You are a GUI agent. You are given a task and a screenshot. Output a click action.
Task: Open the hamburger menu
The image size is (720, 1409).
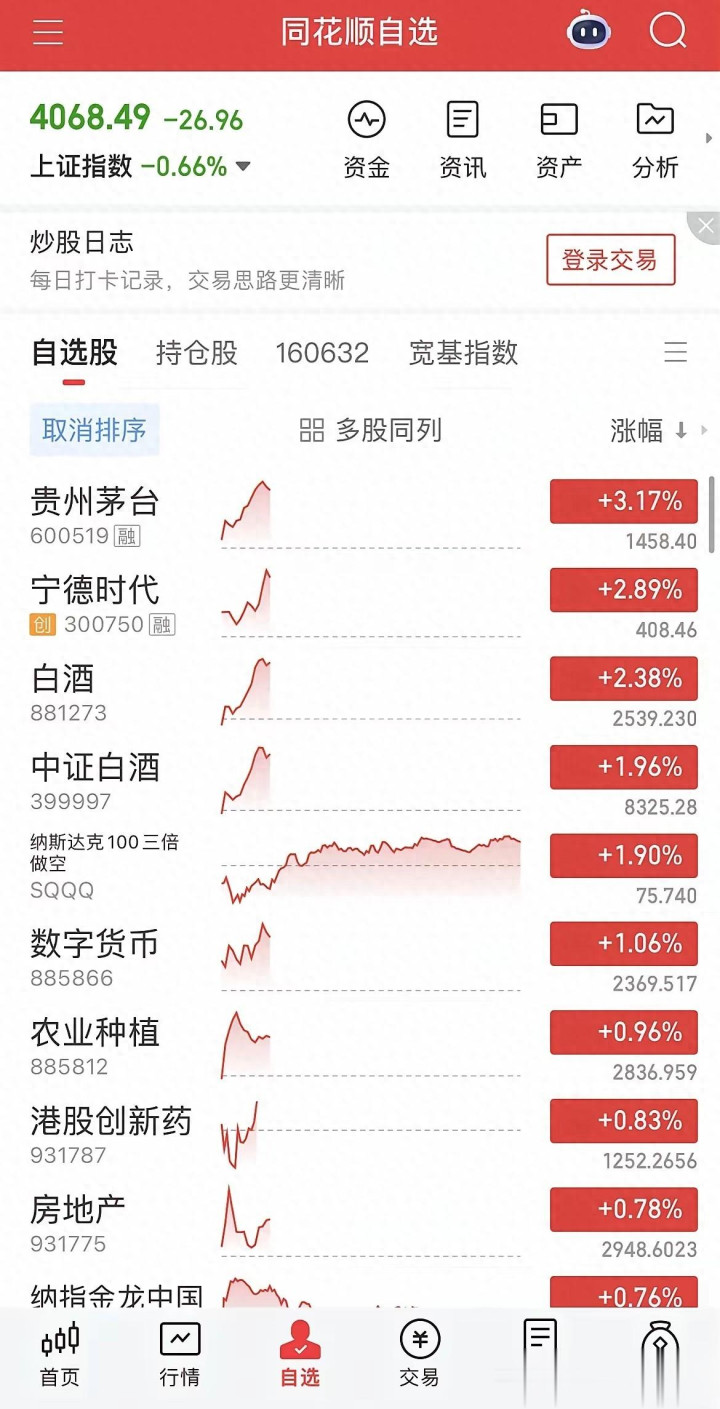click(x=48, y=32)
